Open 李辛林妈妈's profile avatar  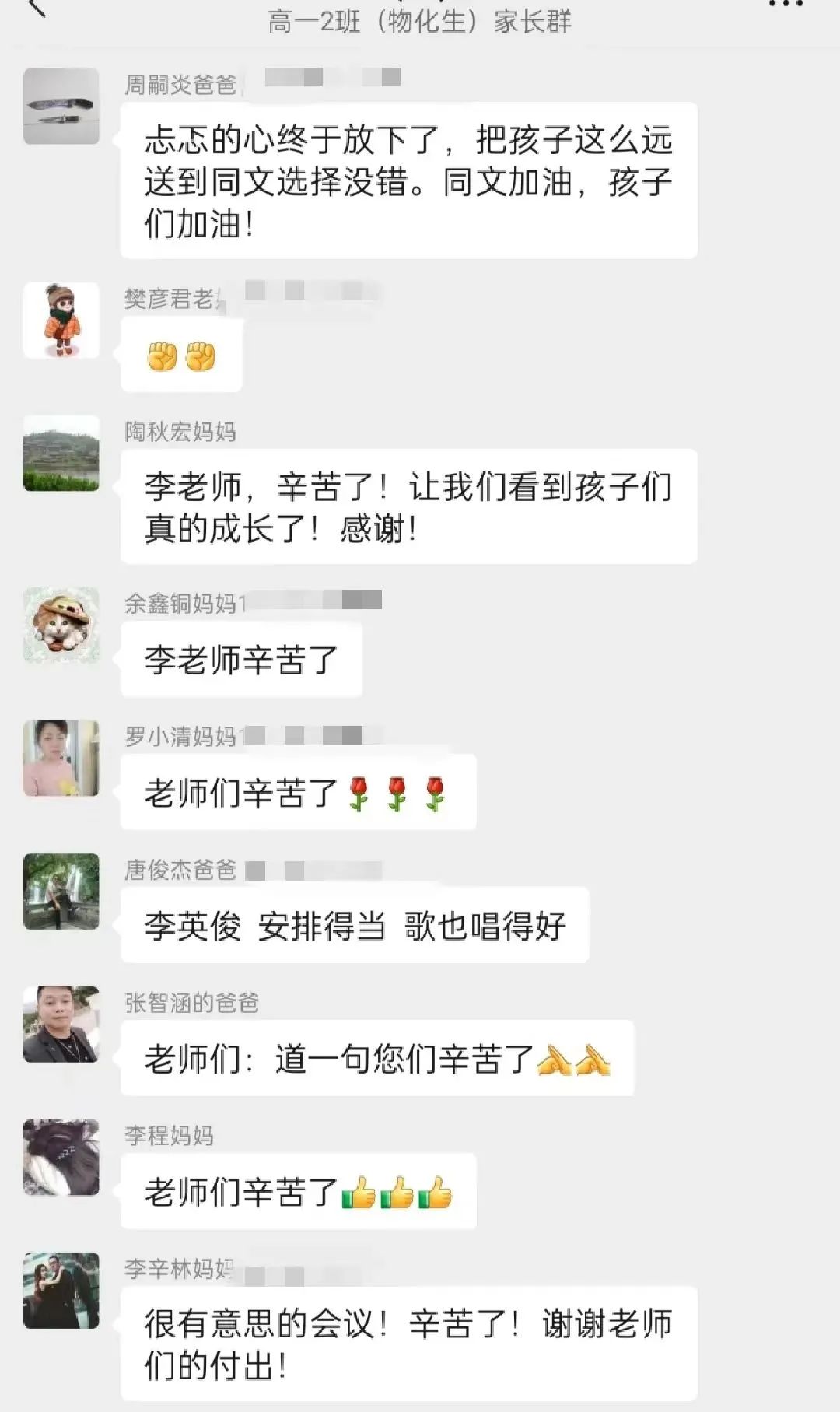pos(61,1291)
